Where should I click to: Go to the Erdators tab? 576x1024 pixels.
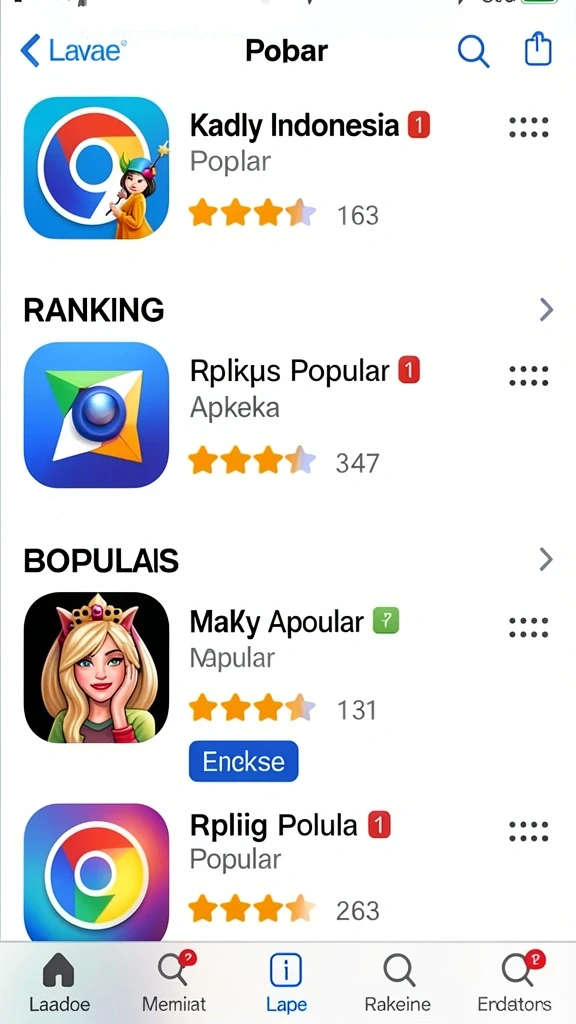coord(515,982)
